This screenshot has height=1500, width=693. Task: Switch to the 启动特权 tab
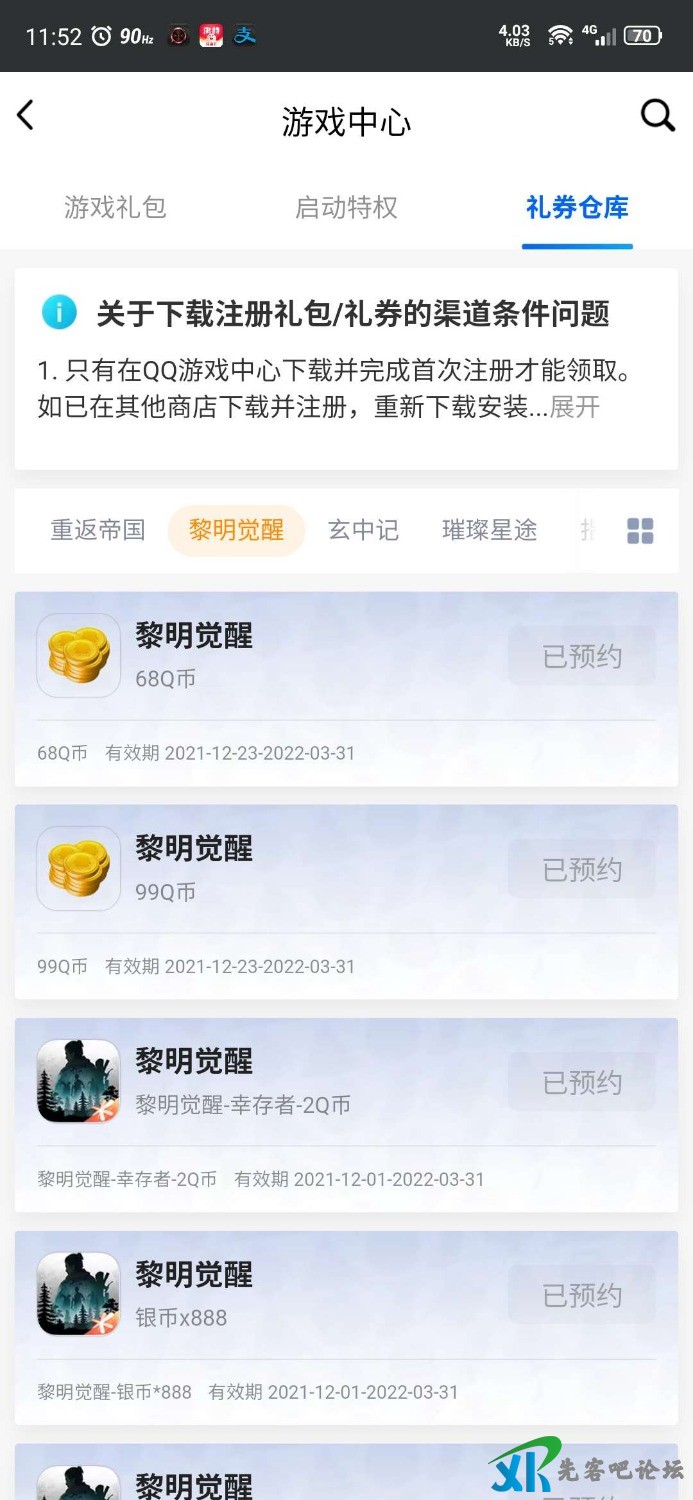[346, 208]
